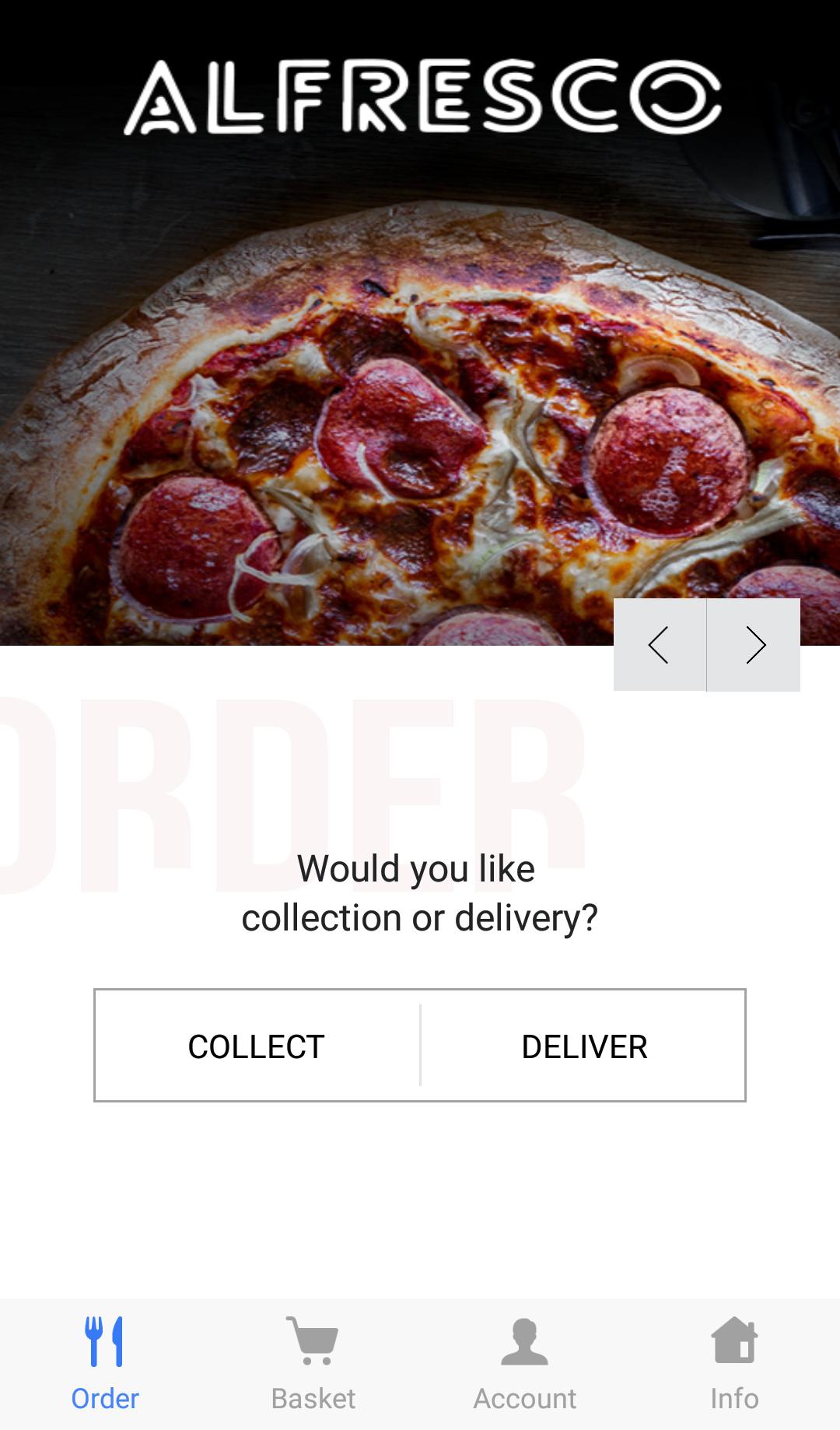The image size is (840, 1430).
Task: Go to the Account tab
Action: tap(525, 1364)
